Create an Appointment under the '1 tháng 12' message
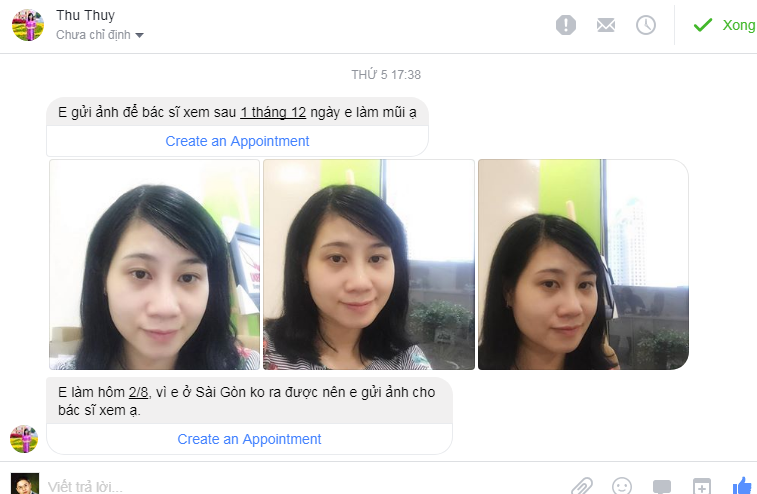The image size is (757, 494). [x=237, y=141]
